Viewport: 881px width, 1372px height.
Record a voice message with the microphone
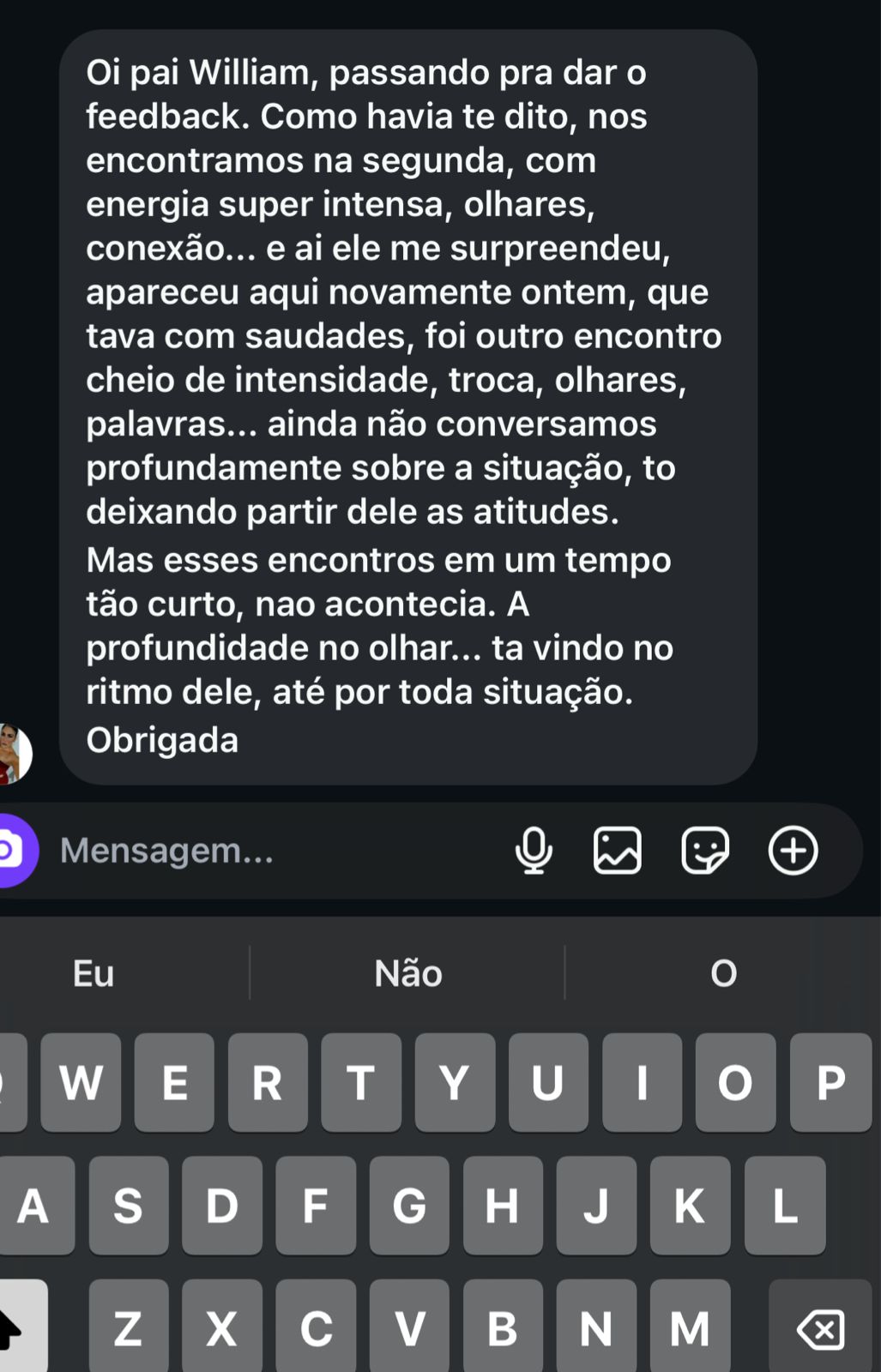coord(534,851)
